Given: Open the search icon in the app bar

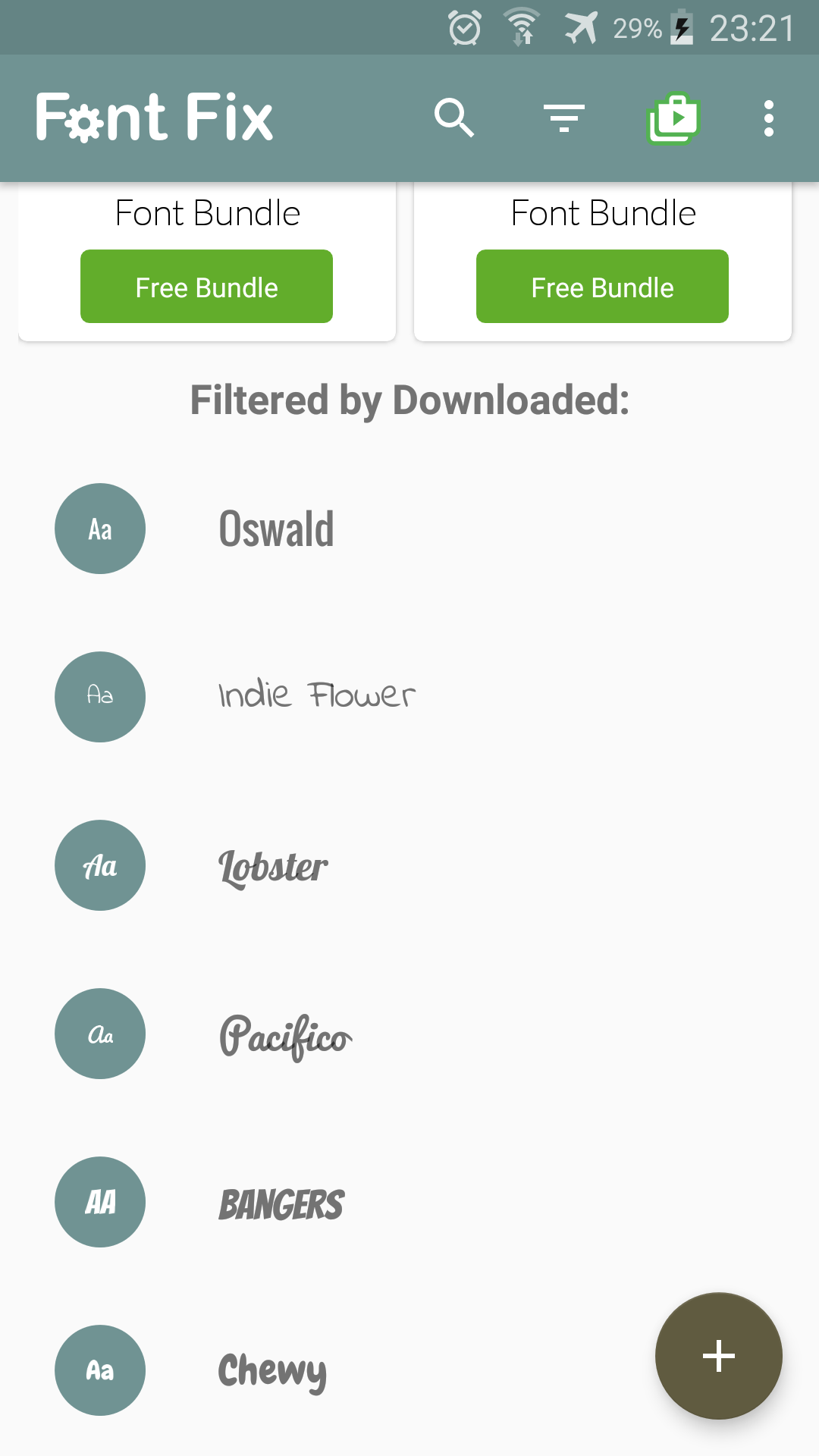Looking at the screenshot, I should coord(454,118).
